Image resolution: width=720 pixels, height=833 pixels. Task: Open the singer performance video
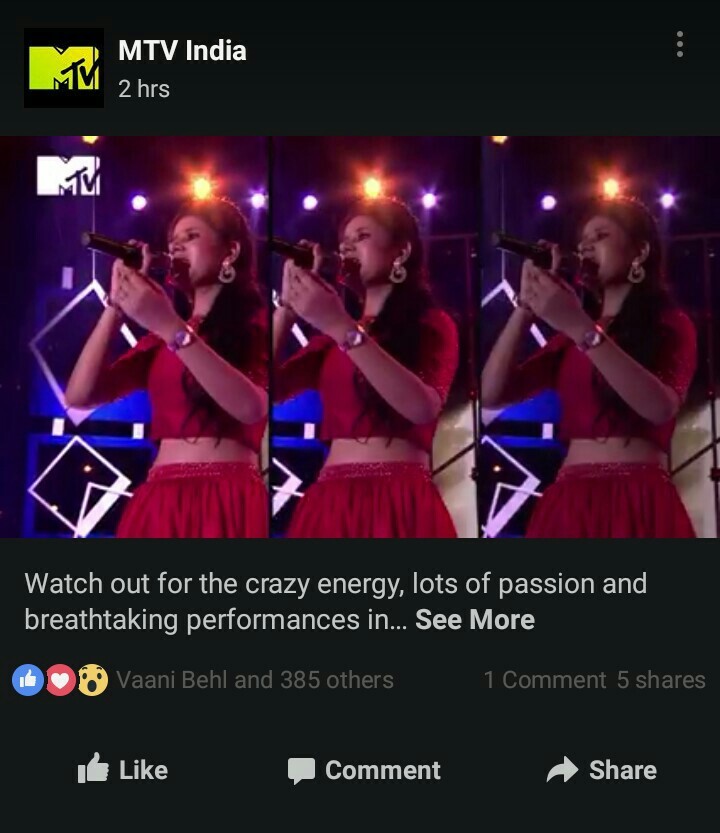360,337
